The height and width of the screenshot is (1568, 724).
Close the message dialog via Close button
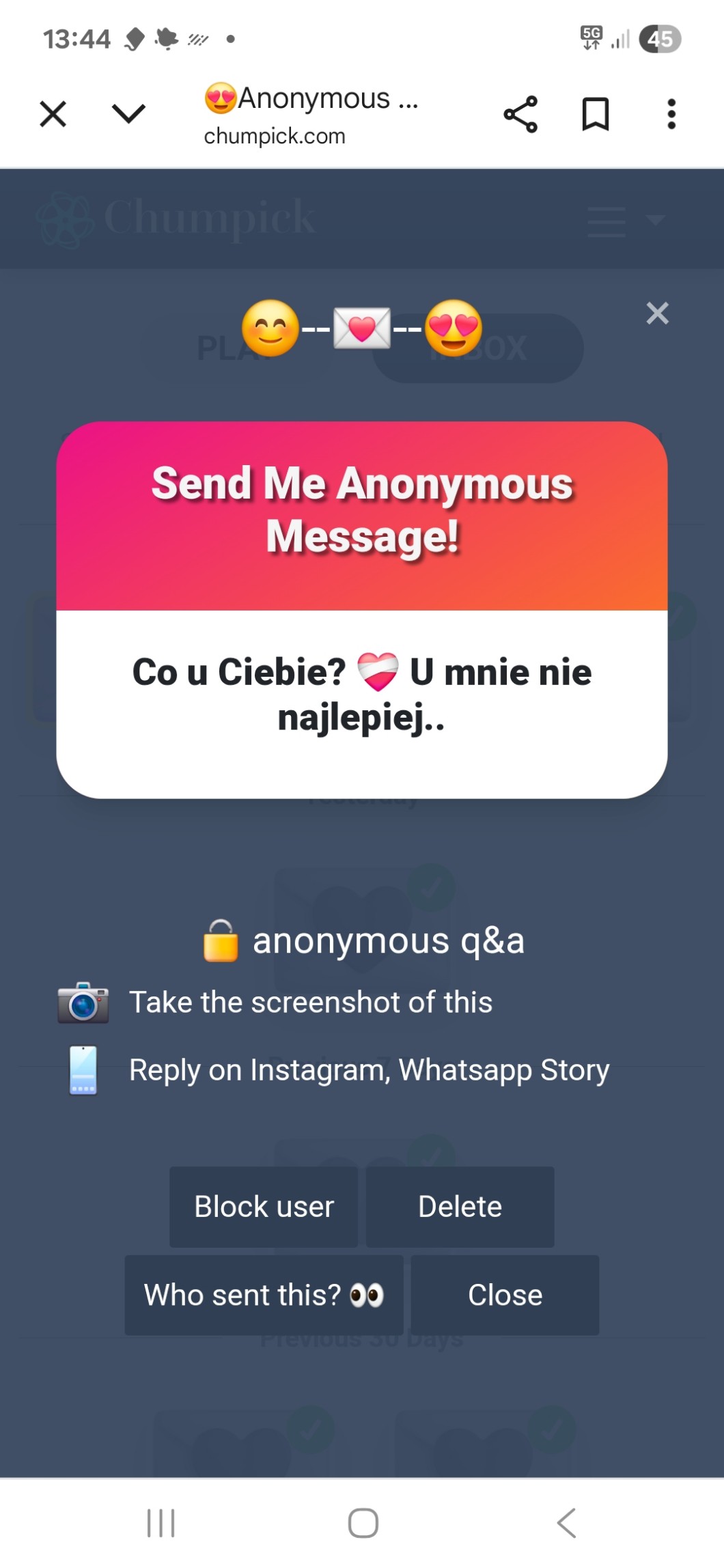click(505, 1295)
